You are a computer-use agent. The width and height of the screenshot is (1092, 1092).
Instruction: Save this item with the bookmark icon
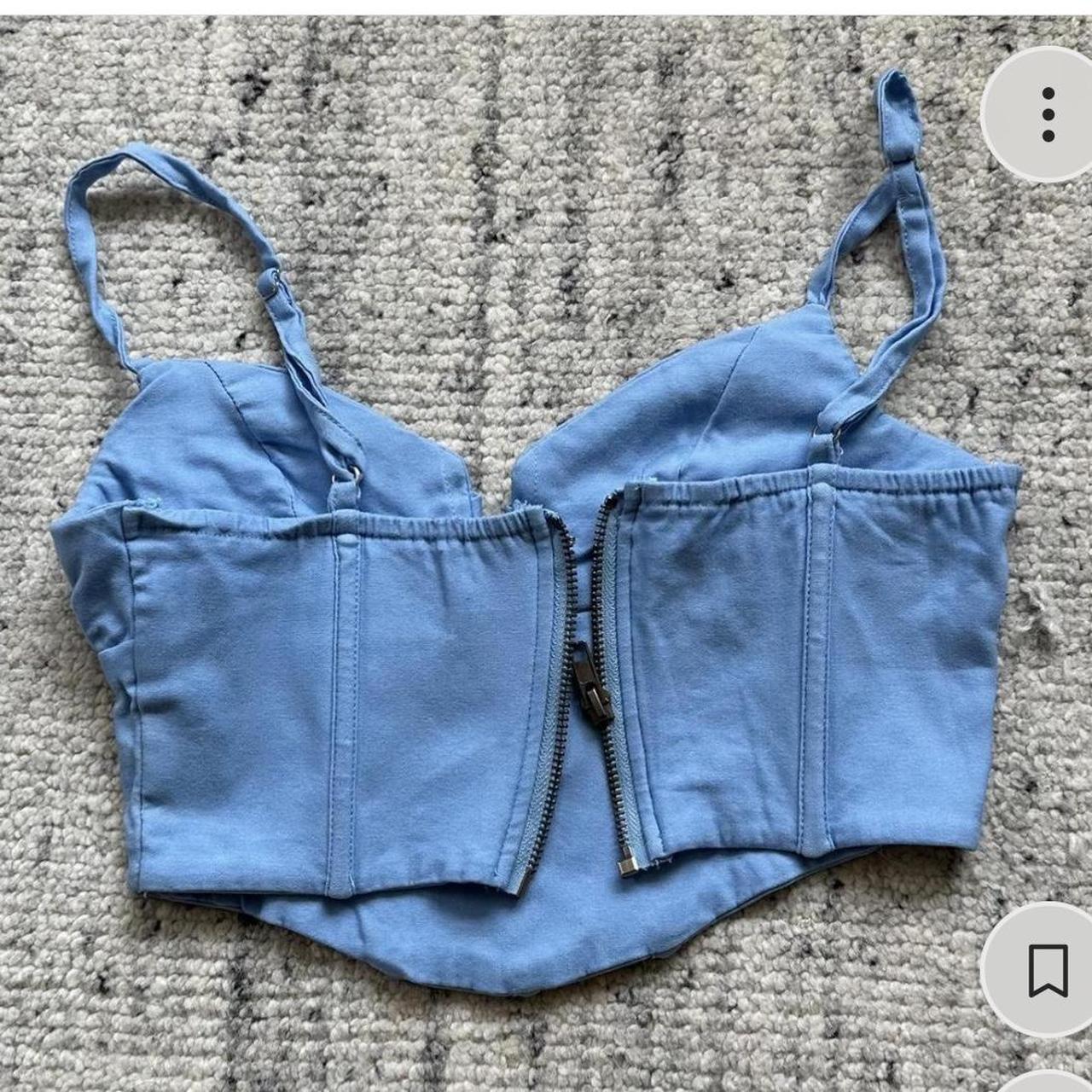point(1048,970)
